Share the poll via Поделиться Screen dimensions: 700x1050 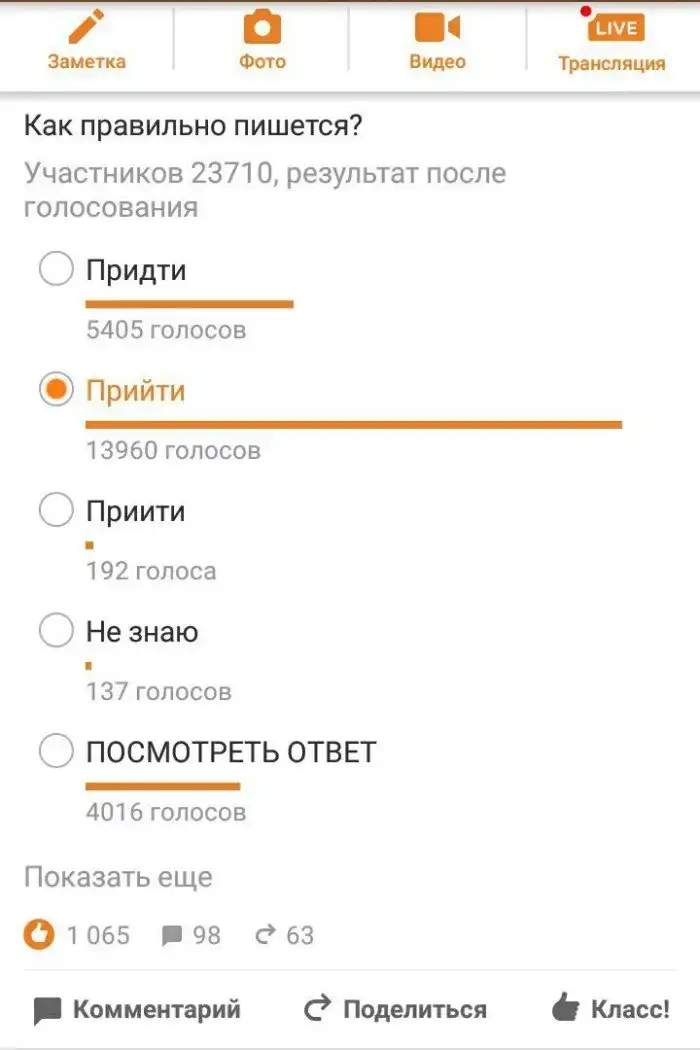[395, 1010]
